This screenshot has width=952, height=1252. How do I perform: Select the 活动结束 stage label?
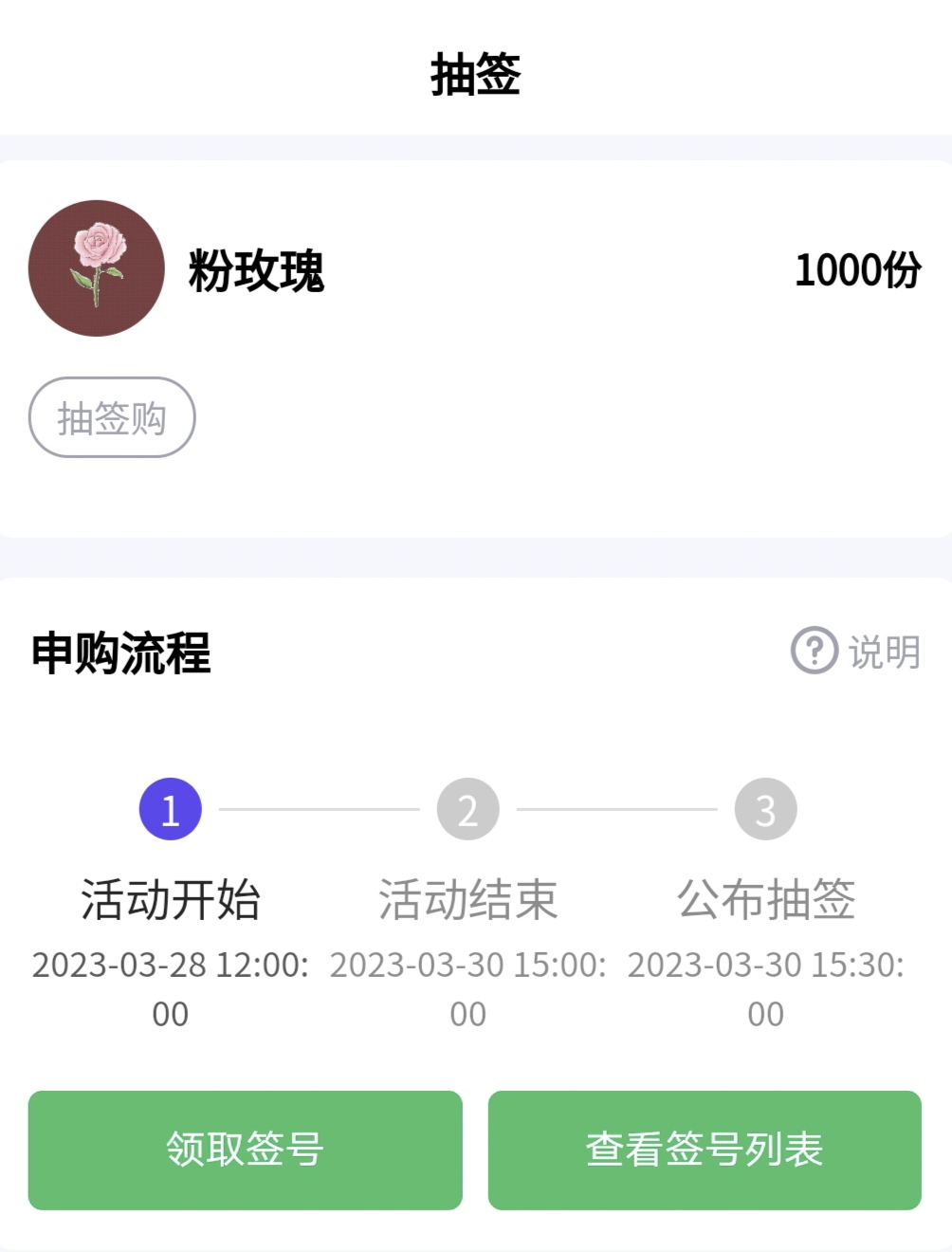(467, 902)
